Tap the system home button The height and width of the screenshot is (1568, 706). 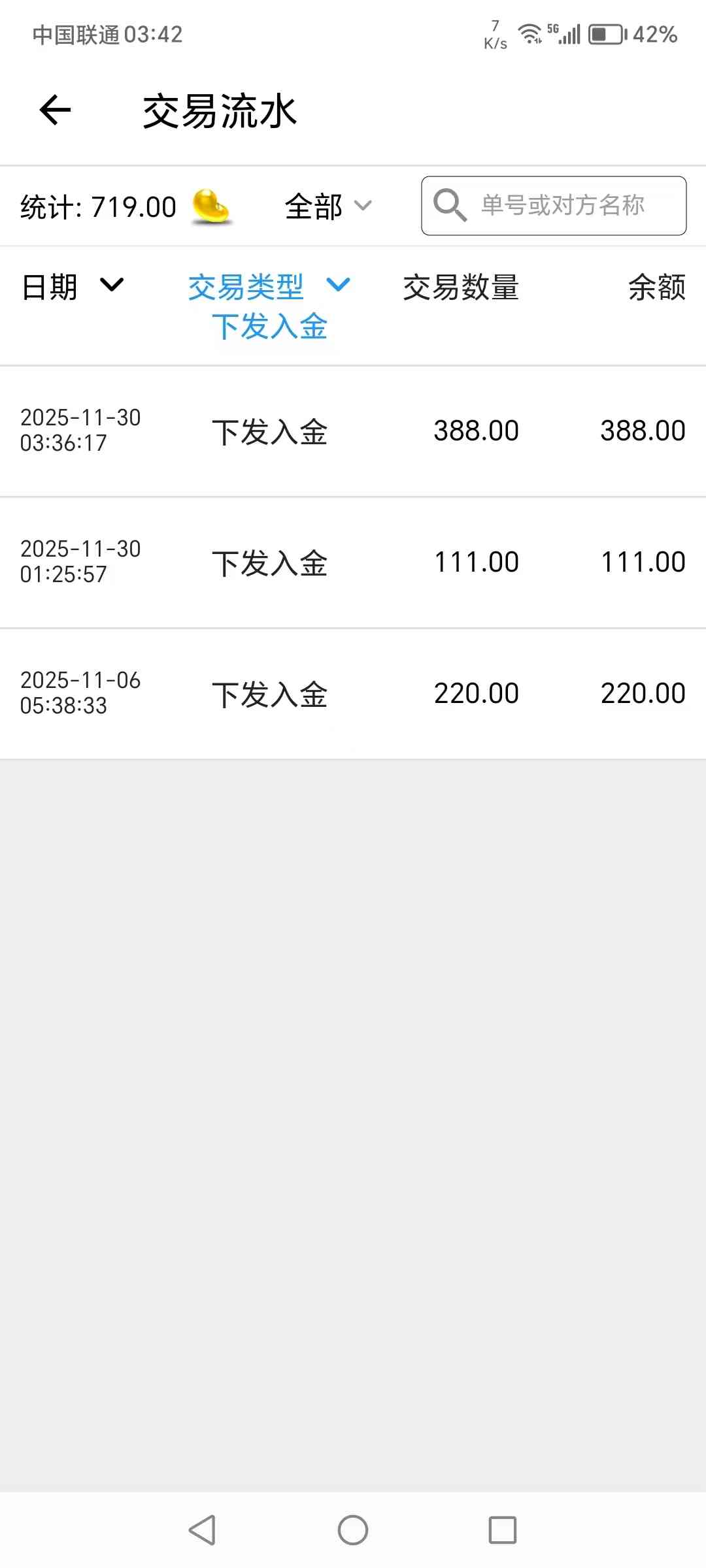353,1530
